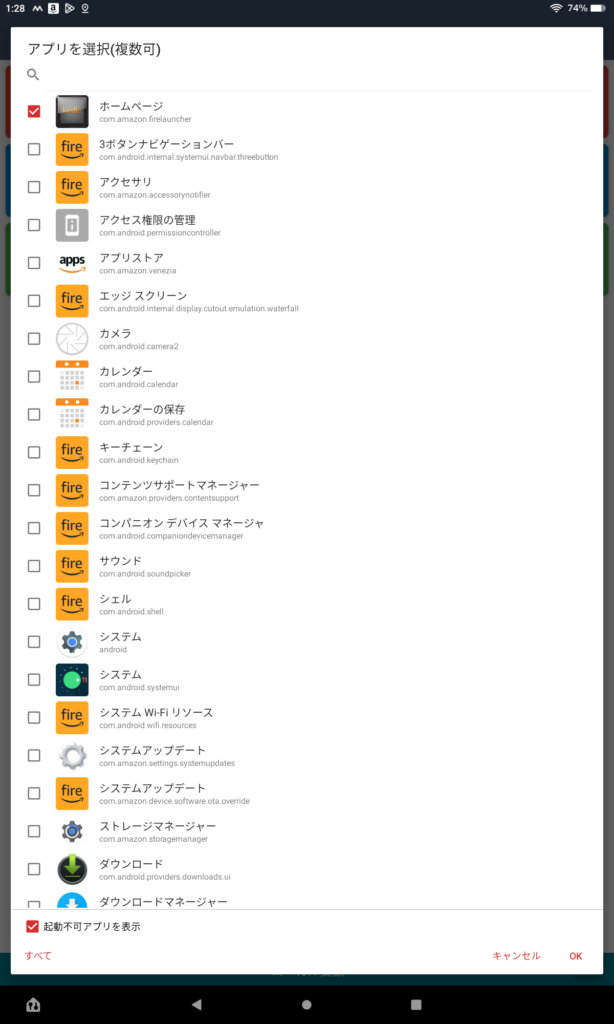Confirm selection with OK

tap(575, 956)
